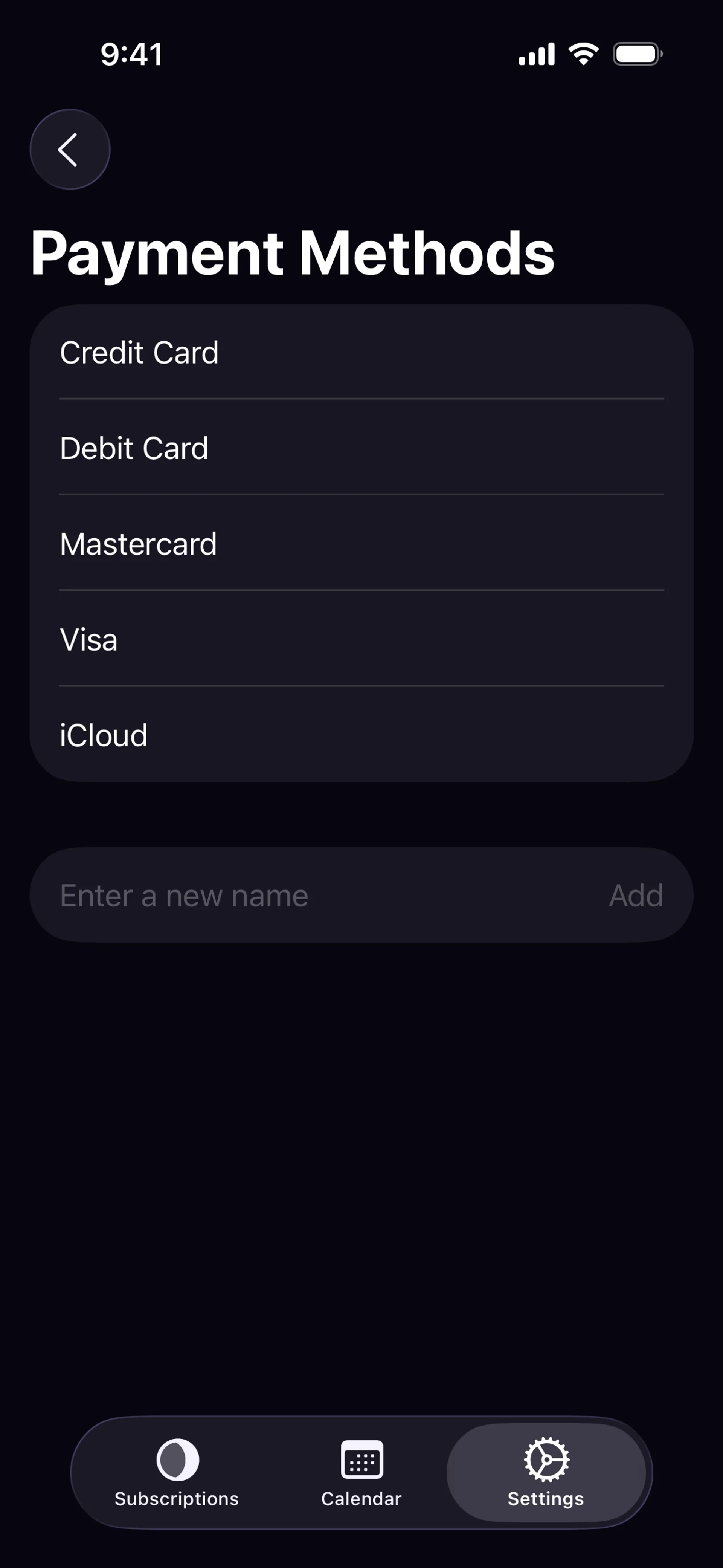Screen dimensions: 723x1568
Task: Open the Debit Card entry
Action: click(x=361, y=448)
